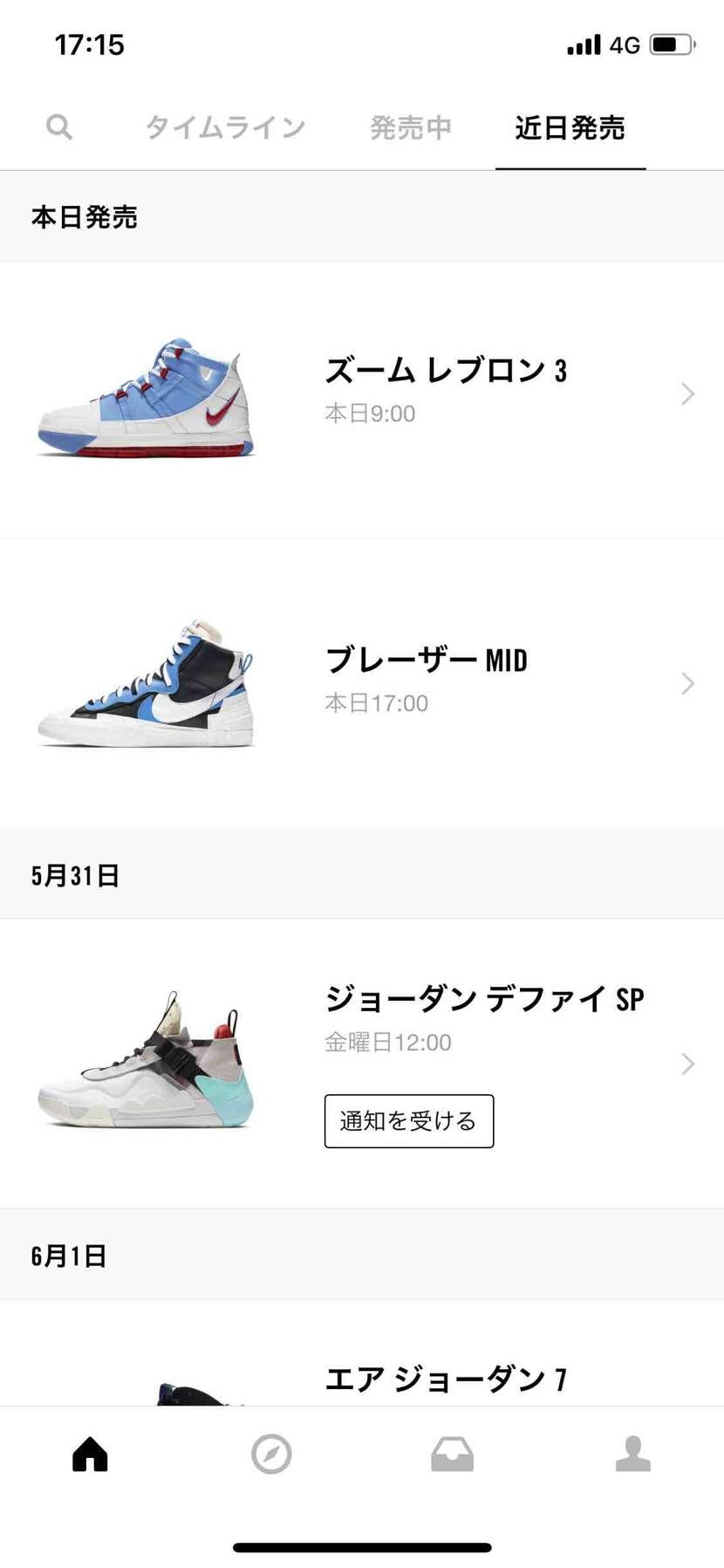Expand the ブレーザー MID row chevron
Image resolution: width=724 pixels, height=1568 pixels.
688,683
